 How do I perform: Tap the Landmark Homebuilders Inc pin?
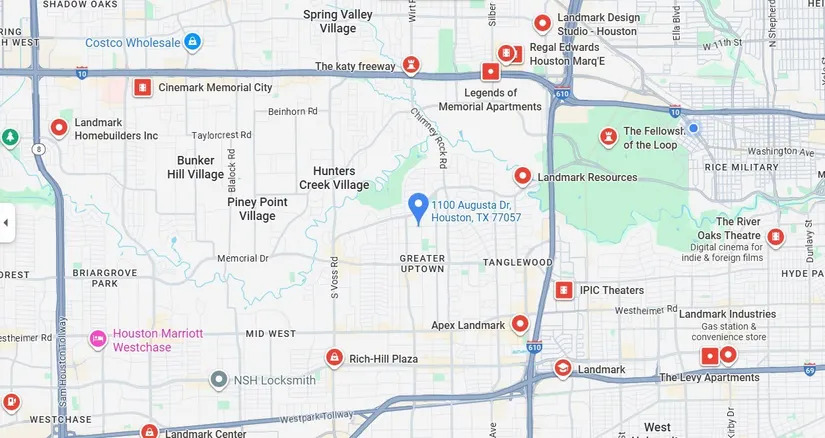click(x=59, y=127)
